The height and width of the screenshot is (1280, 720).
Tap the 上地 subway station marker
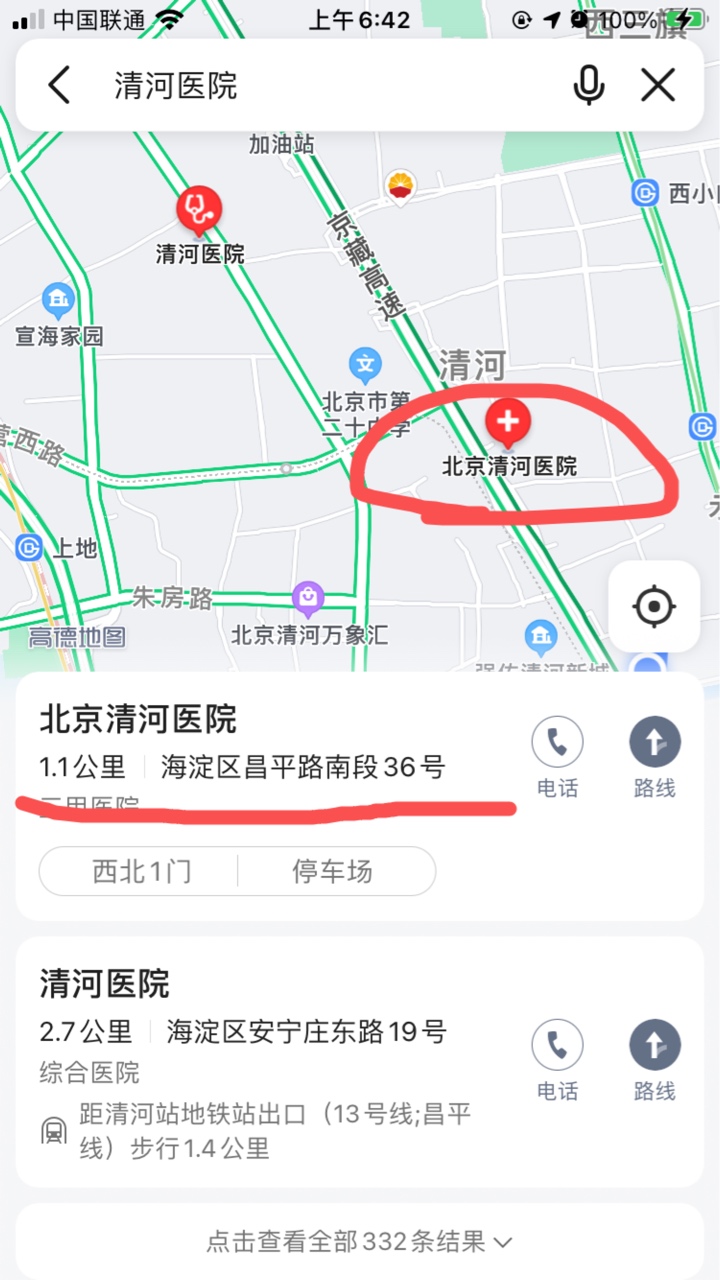[30, 547]
